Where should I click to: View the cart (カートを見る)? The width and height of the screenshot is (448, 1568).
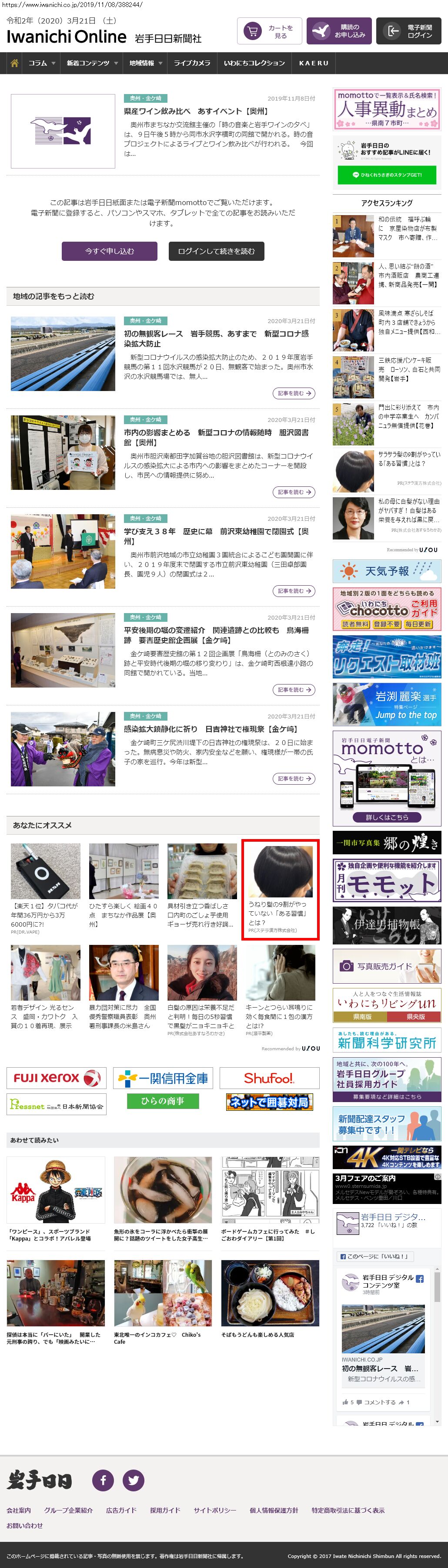click(269, 31)
